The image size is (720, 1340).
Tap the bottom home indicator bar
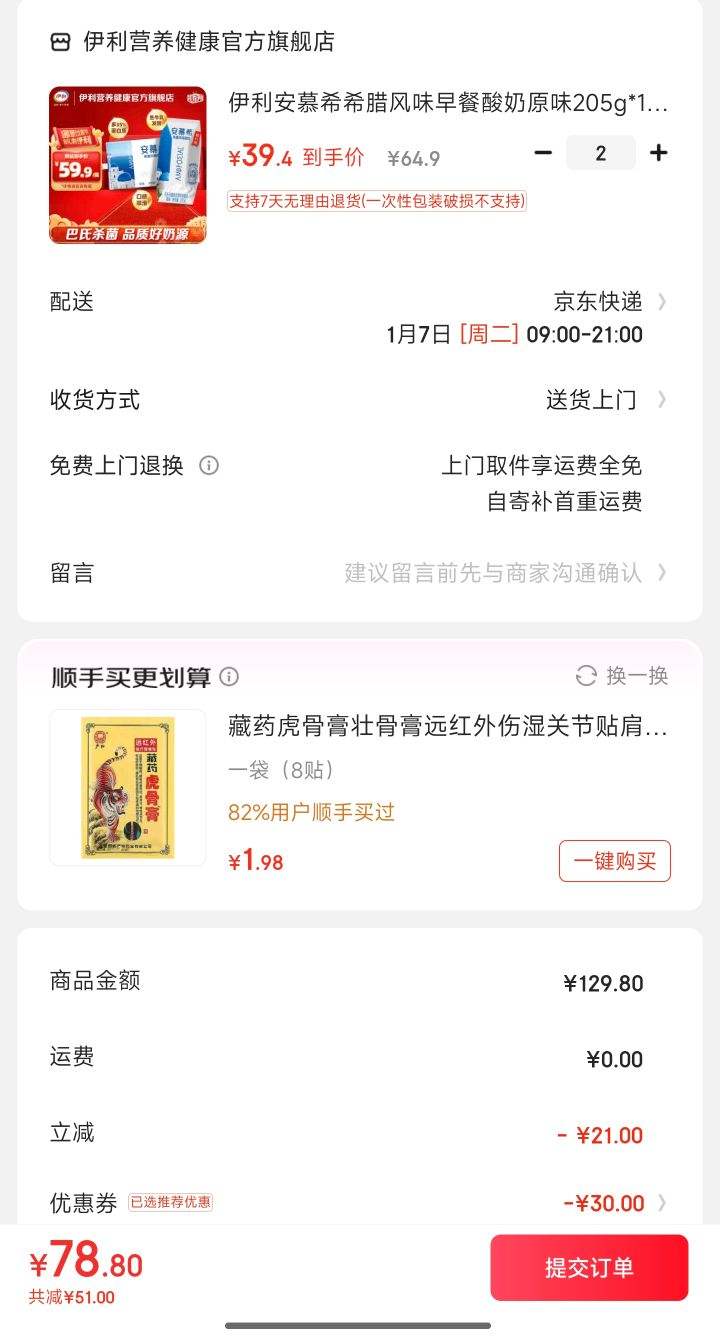pyautogui.click(x=360, y=1325)
